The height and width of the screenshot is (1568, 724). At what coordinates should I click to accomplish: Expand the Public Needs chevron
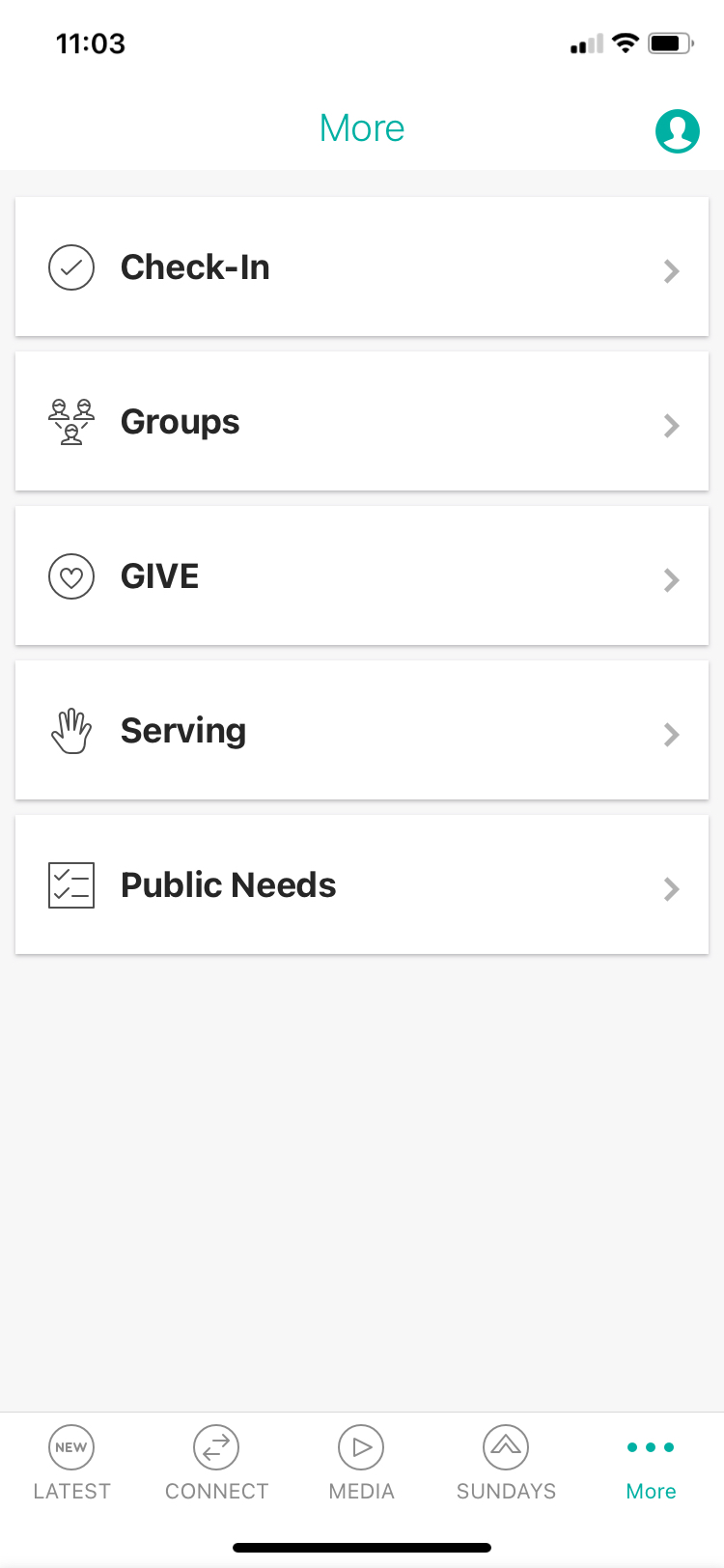click(671, 889)
